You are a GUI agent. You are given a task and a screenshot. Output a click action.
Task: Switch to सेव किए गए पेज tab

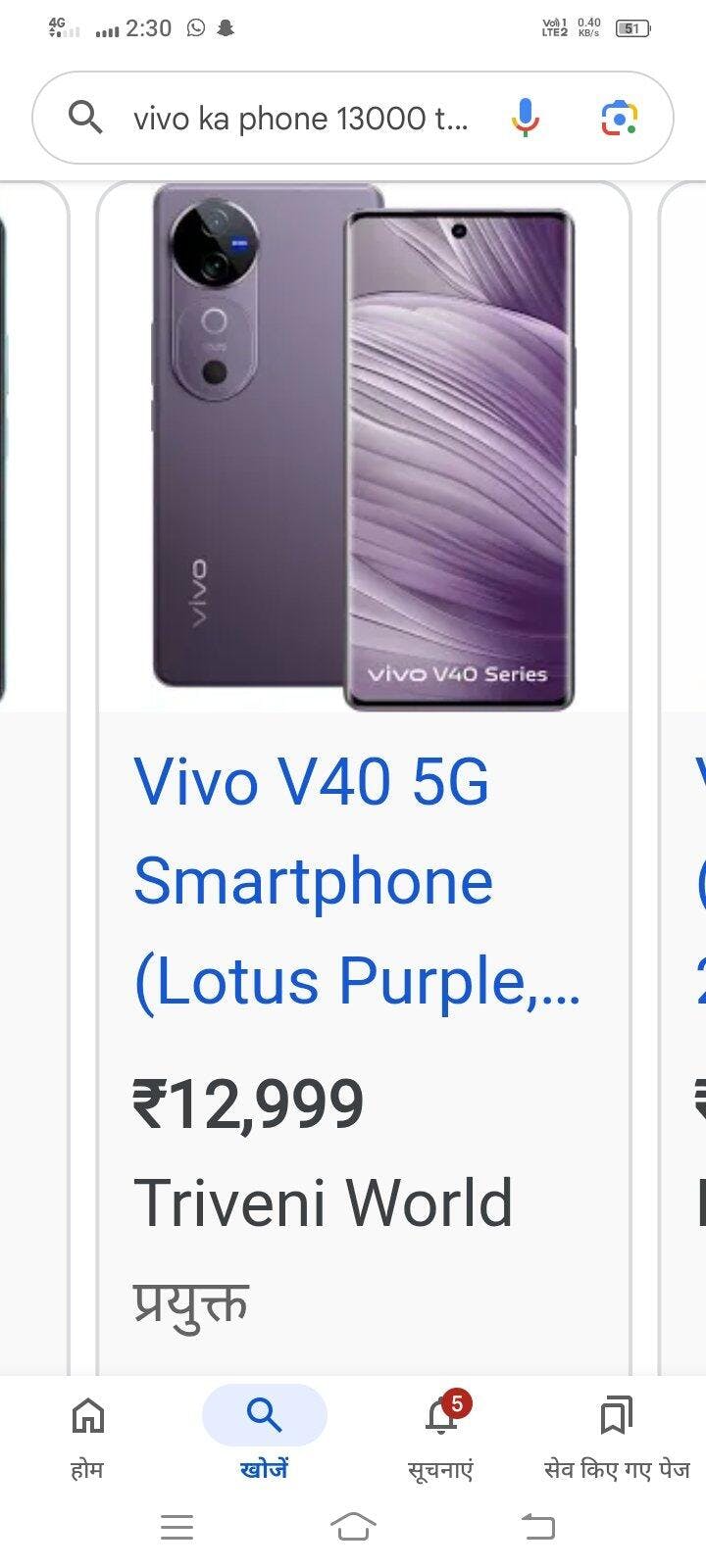[617, 1436]
